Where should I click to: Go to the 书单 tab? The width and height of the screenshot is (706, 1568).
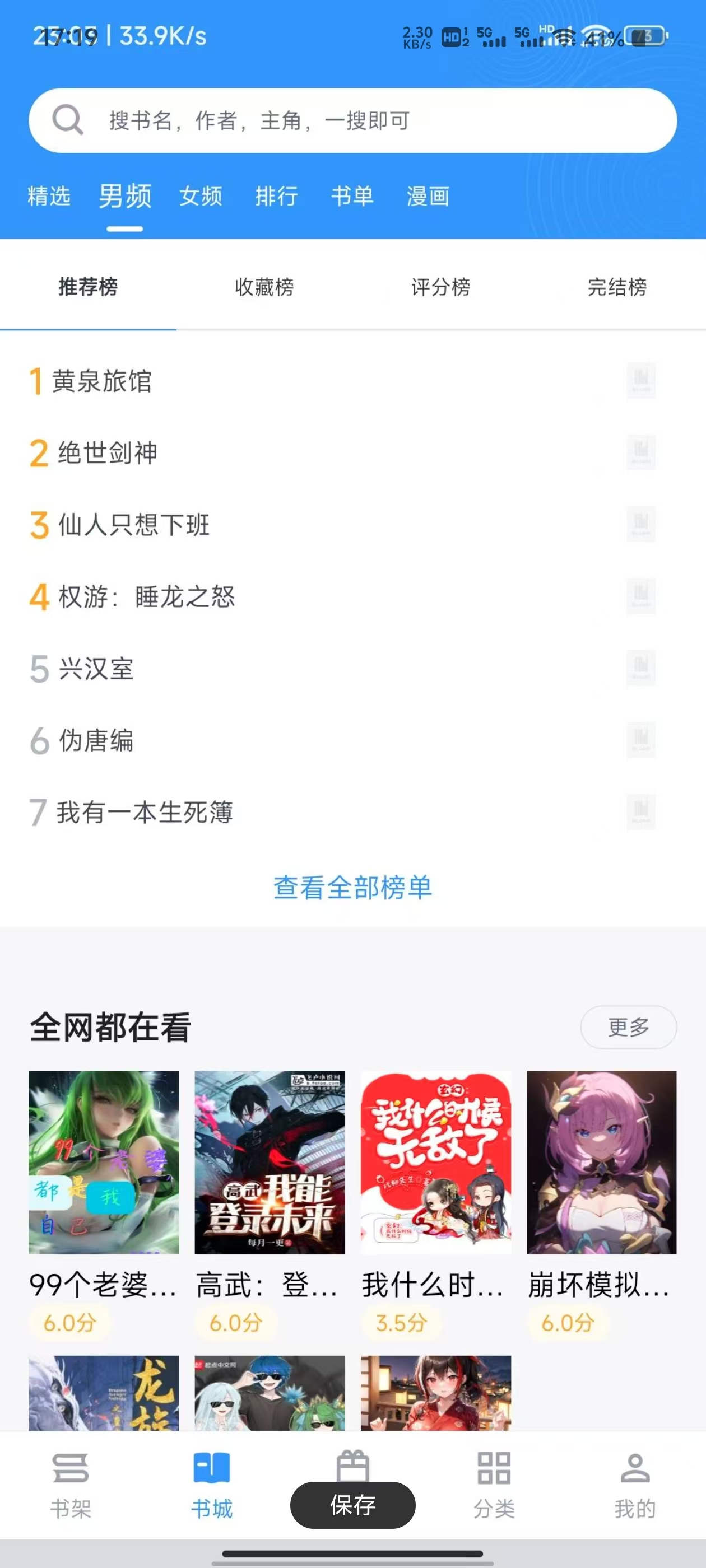coord(352,196)
